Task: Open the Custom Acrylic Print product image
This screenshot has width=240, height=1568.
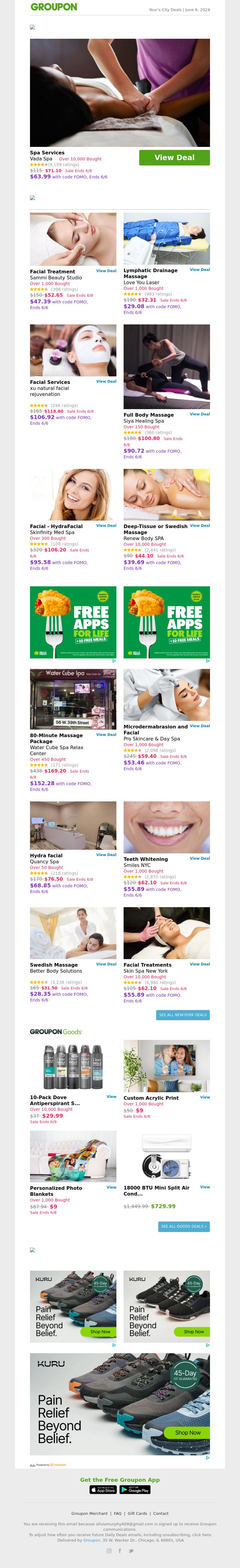Action: click(166, 1066)
